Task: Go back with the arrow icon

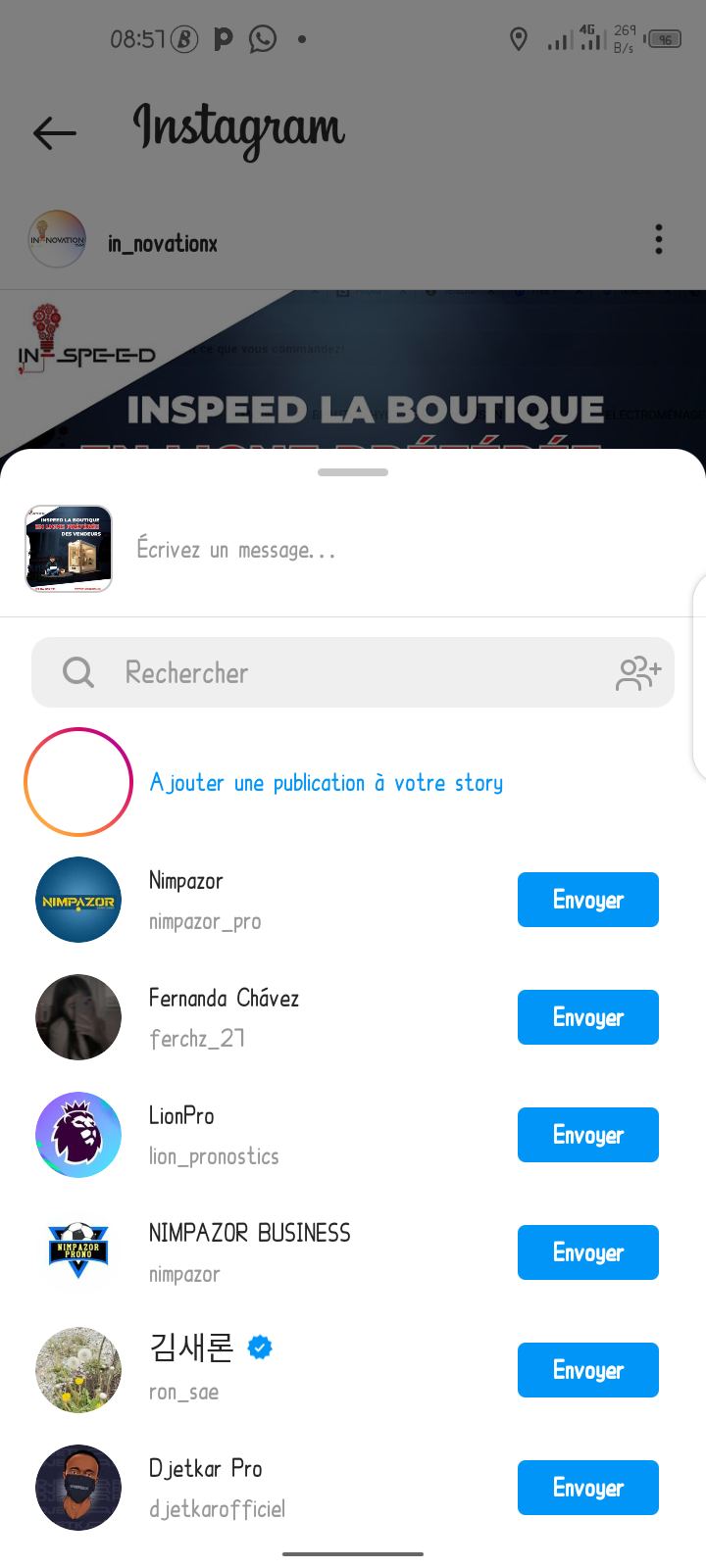Action: pyautogui.click(x=55, y=132)
